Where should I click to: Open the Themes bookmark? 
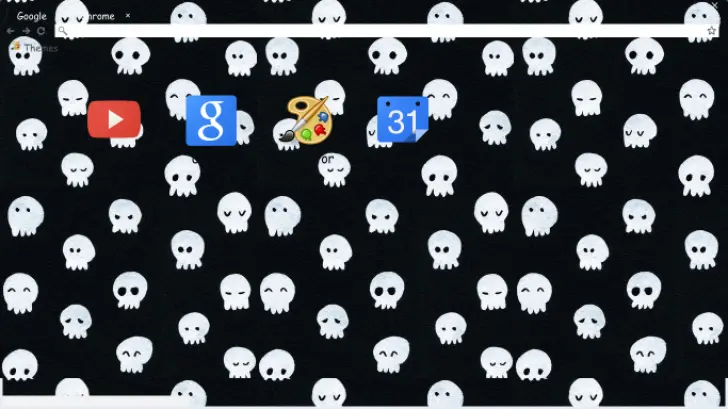tap(35, 47)
